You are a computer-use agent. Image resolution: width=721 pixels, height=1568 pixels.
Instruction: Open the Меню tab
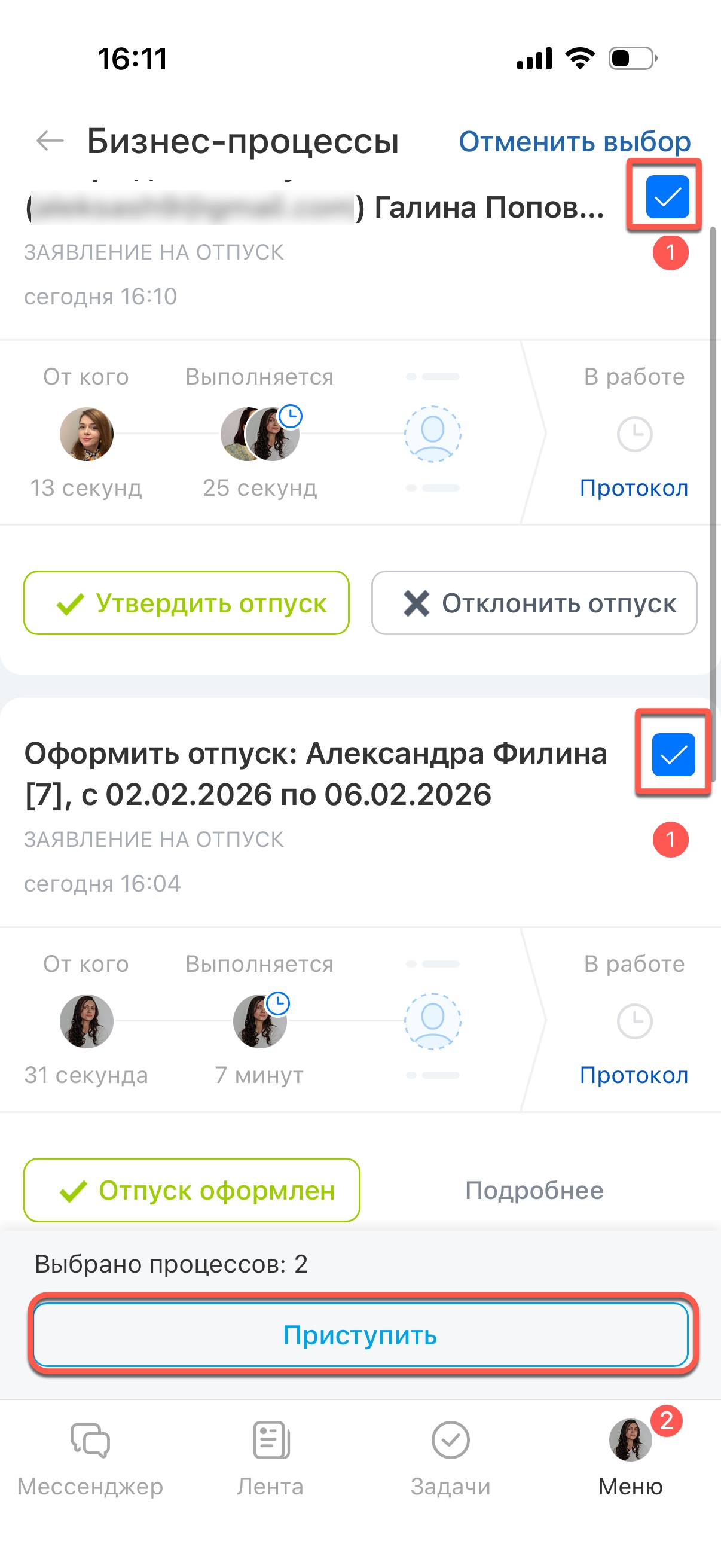[630, 1458]
